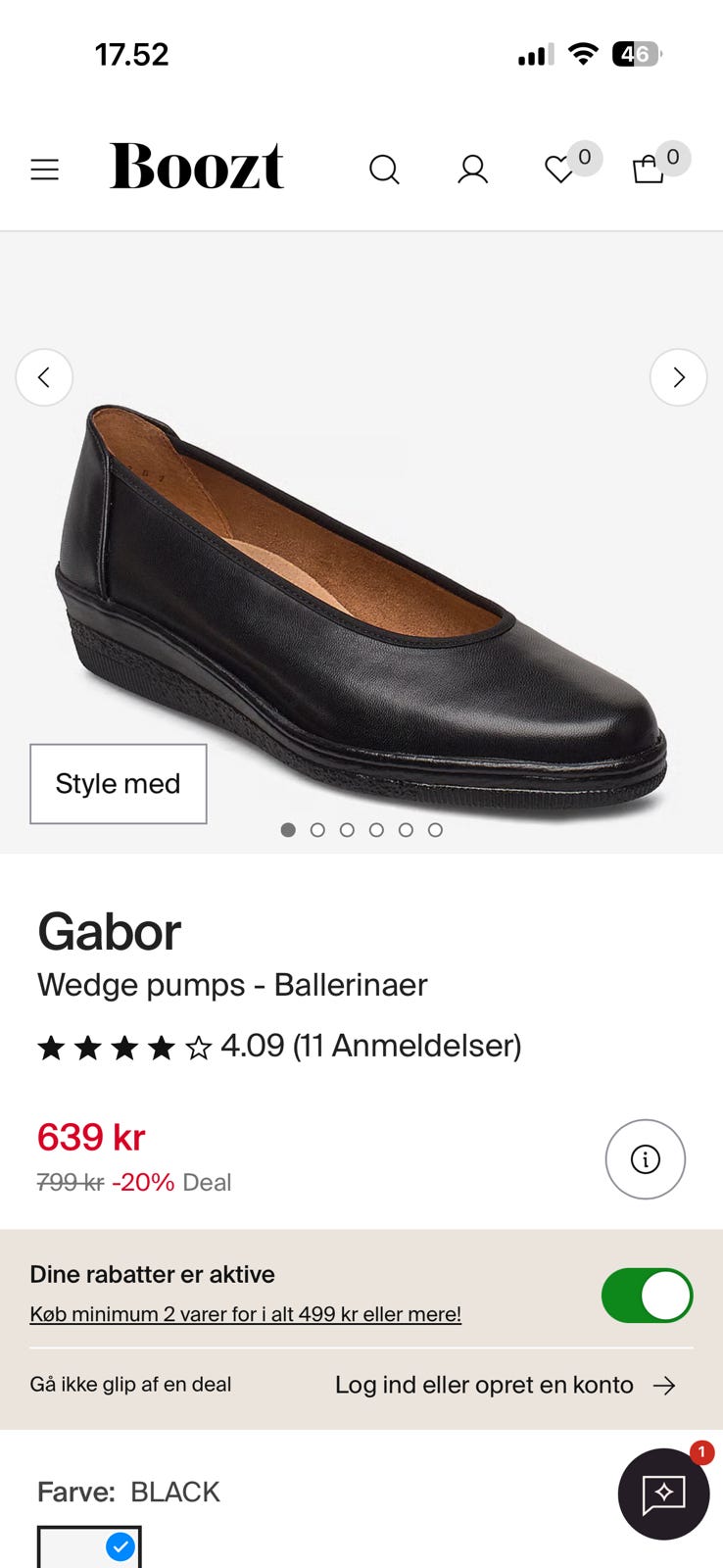The width and height of the screenshot is (723, 1568).
Task: Open the 'Style med' tab on the image
Action: coord(118,783)
